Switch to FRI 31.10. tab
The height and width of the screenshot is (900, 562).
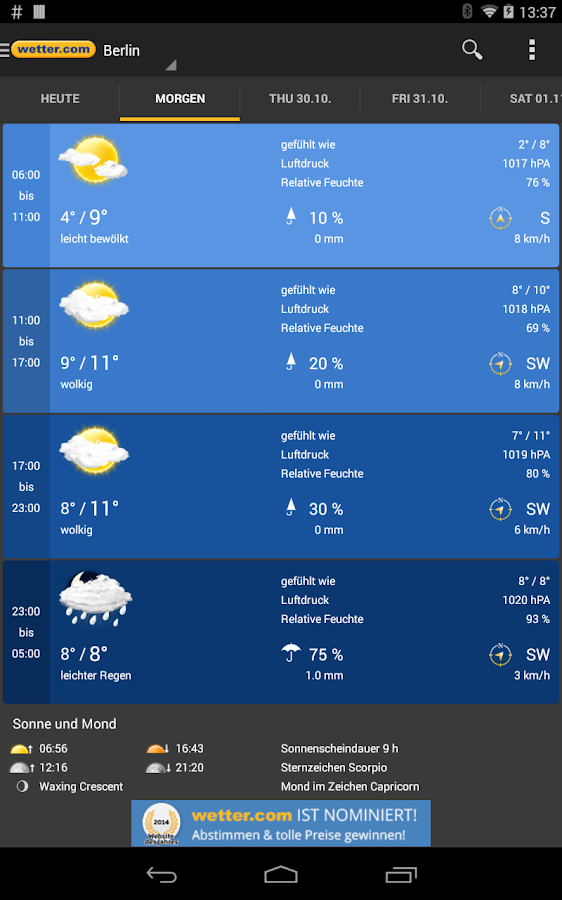tap(420, 99)
